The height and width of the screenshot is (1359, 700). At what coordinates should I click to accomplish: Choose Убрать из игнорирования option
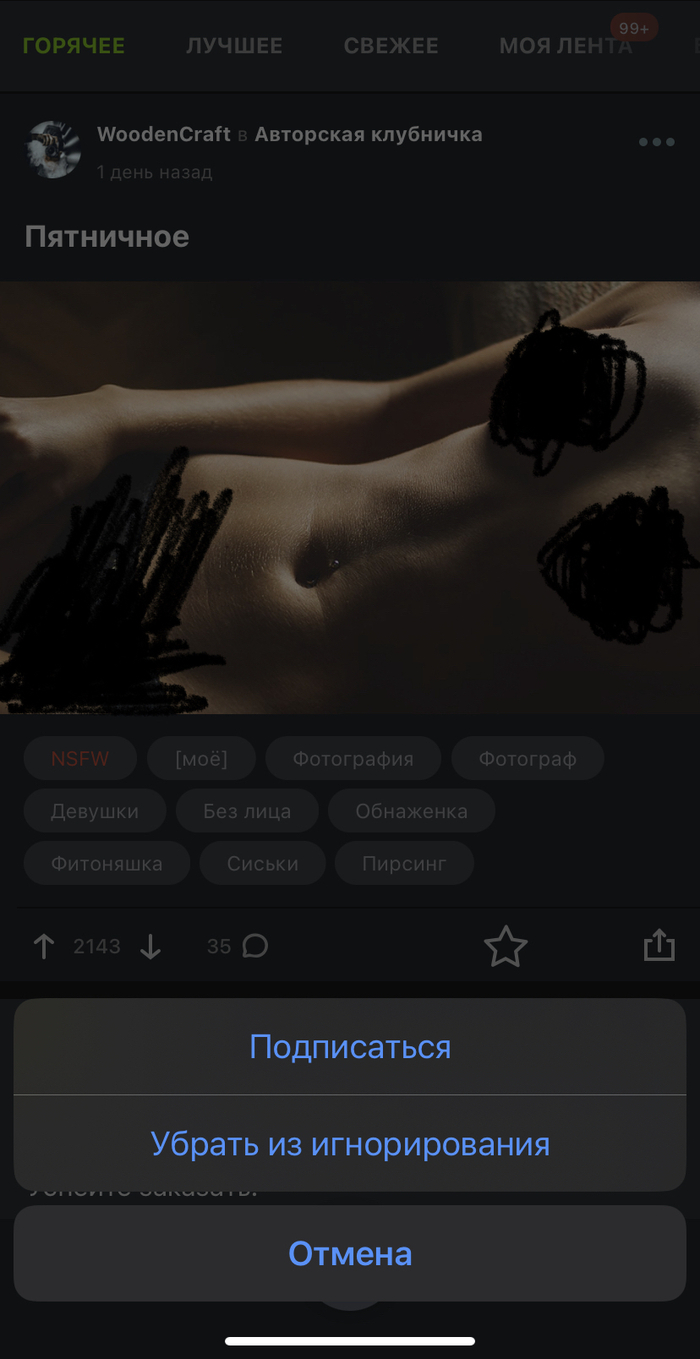350,1143
